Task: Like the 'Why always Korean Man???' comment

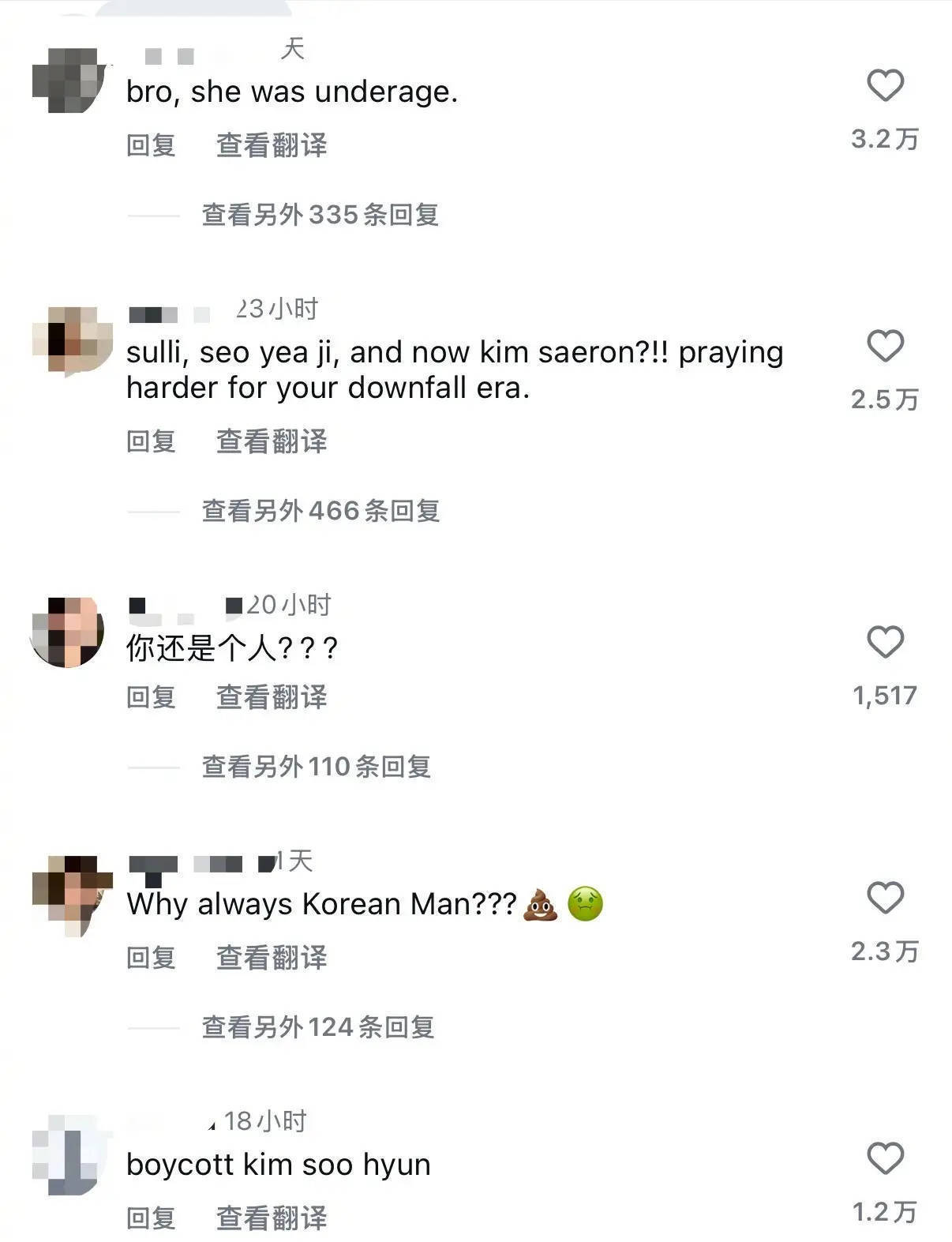Action: click(885, 899)
